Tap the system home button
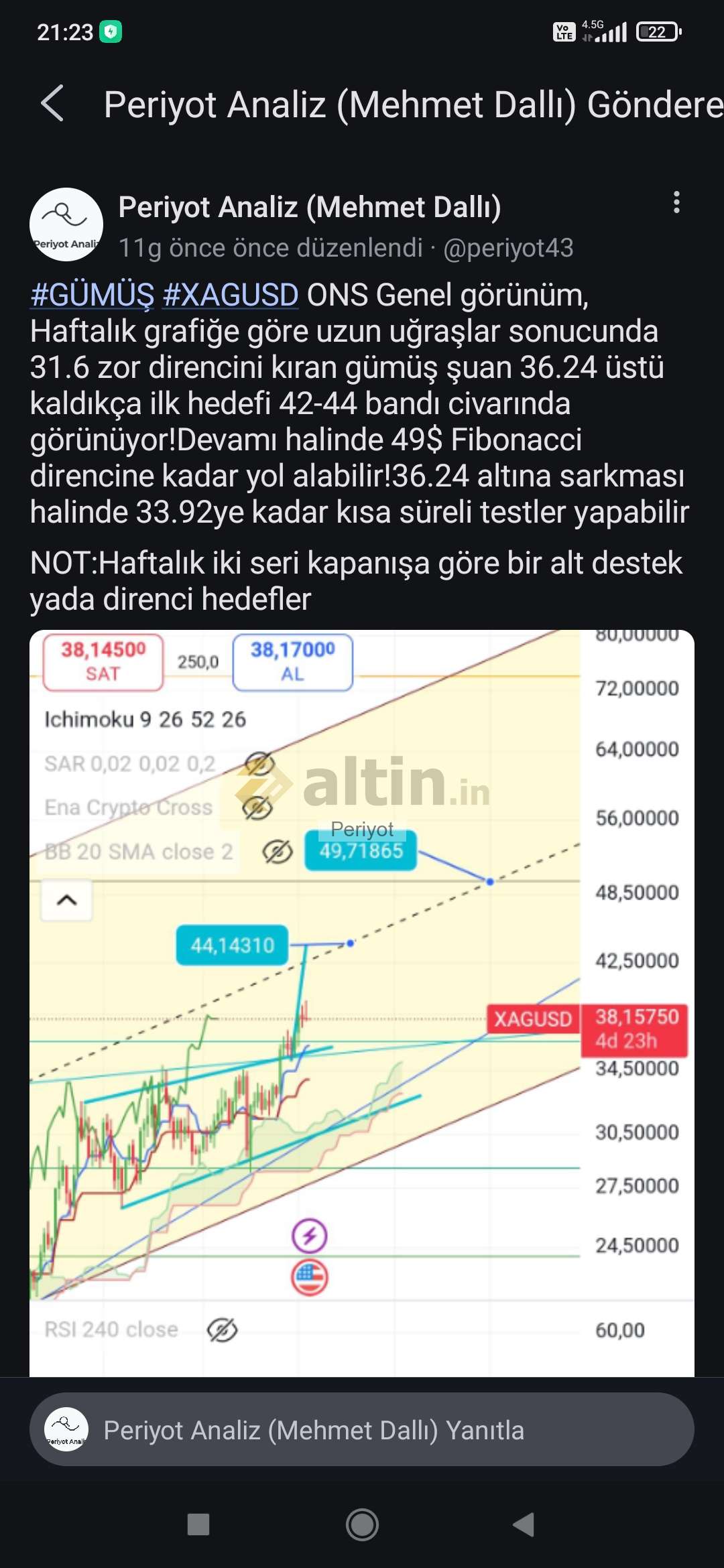724x1568 pixels. pyautogui.click(x=362, y=1525)
